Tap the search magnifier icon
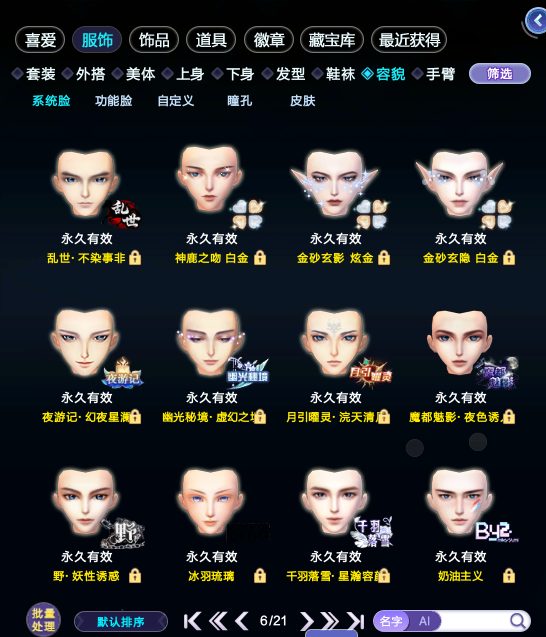This screenshot has width=546, height=637. click(518, 621)
